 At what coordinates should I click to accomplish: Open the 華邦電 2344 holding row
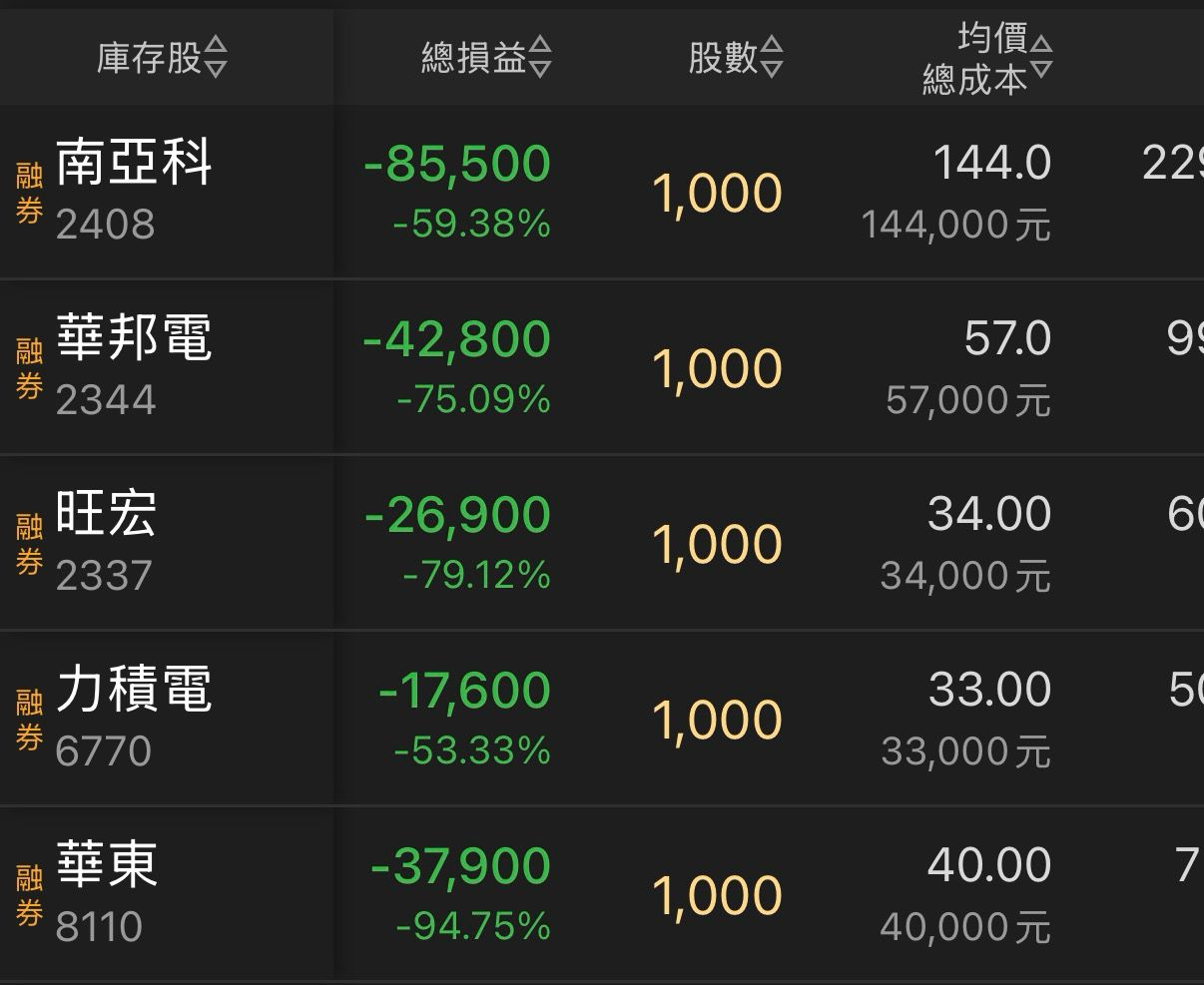click(134, 367)
